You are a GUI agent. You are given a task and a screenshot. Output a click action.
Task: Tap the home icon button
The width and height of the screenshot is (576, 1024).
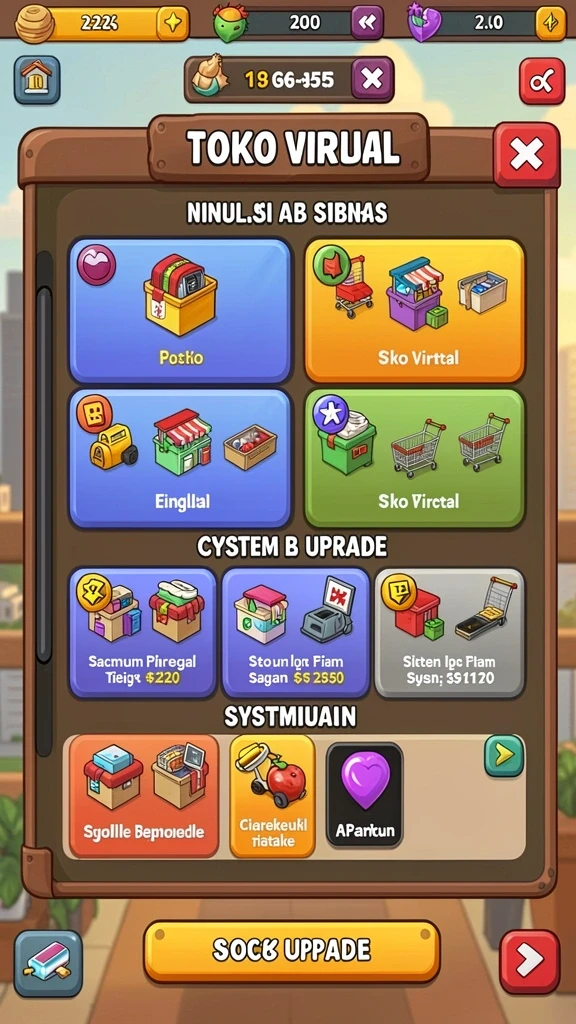(x=37, y=80)
